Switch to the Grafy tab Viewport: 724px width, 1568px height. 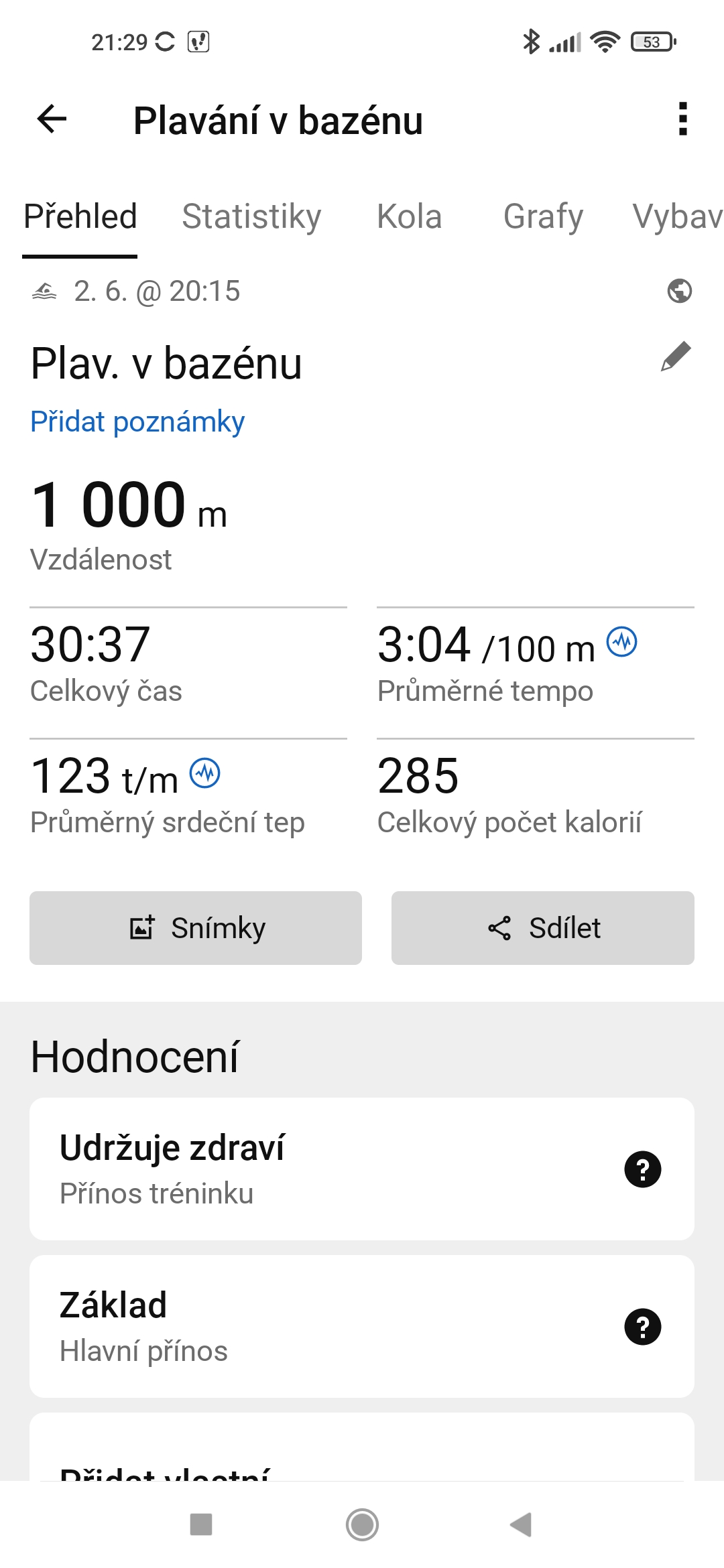pyautogui.click(x=543, y=216)
